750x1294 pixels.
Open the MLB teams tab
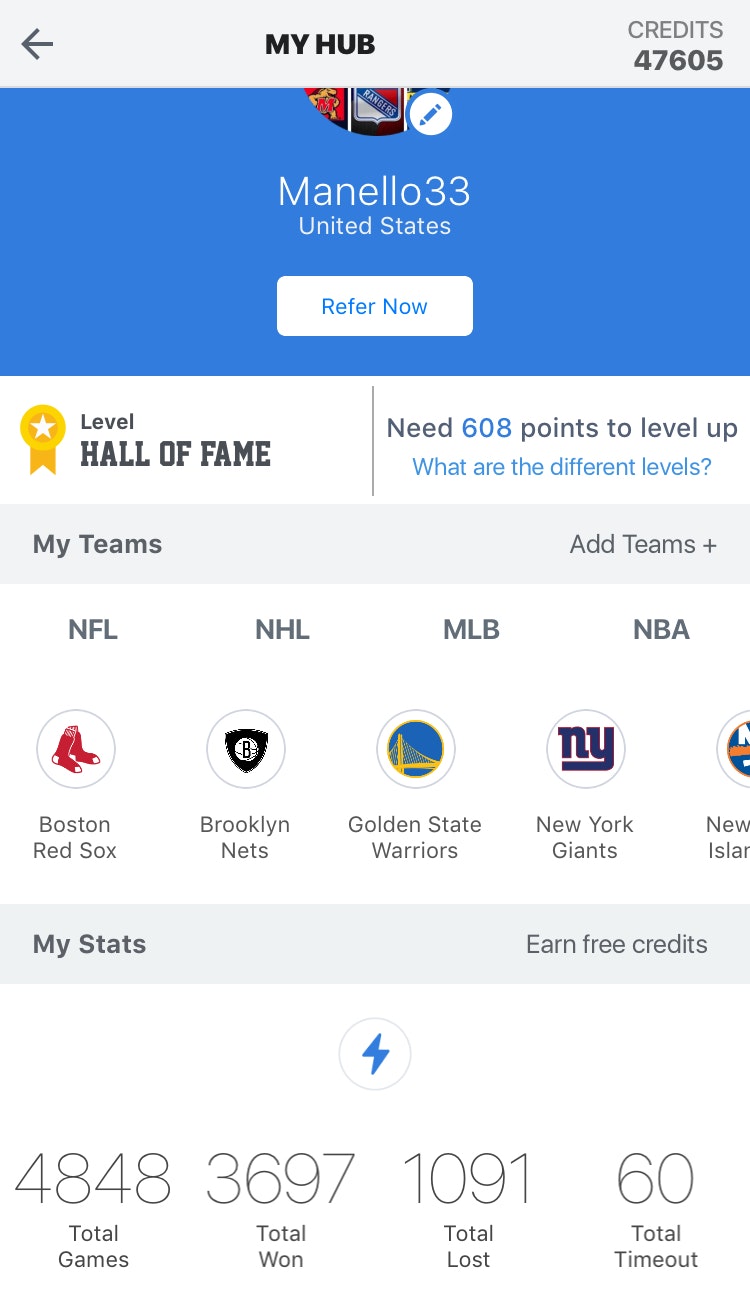(x=471, y=629)
